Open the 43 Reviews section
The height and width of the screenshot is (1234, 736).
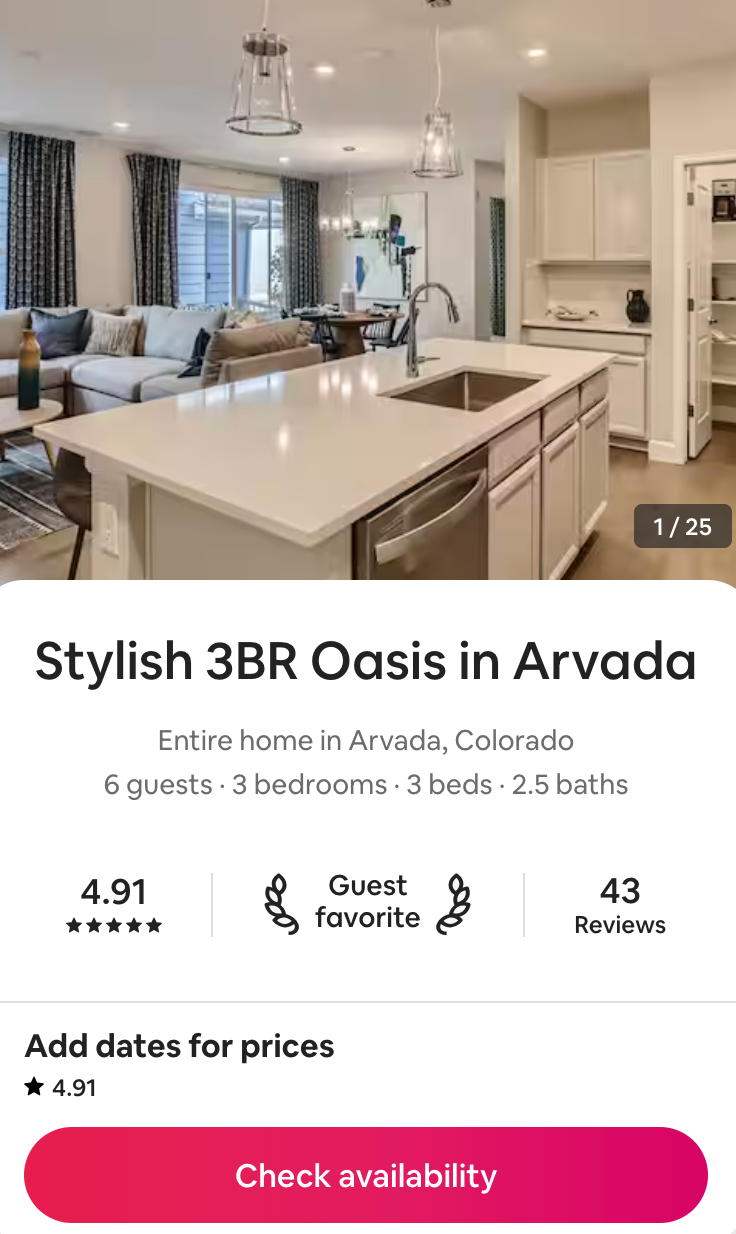620,905
